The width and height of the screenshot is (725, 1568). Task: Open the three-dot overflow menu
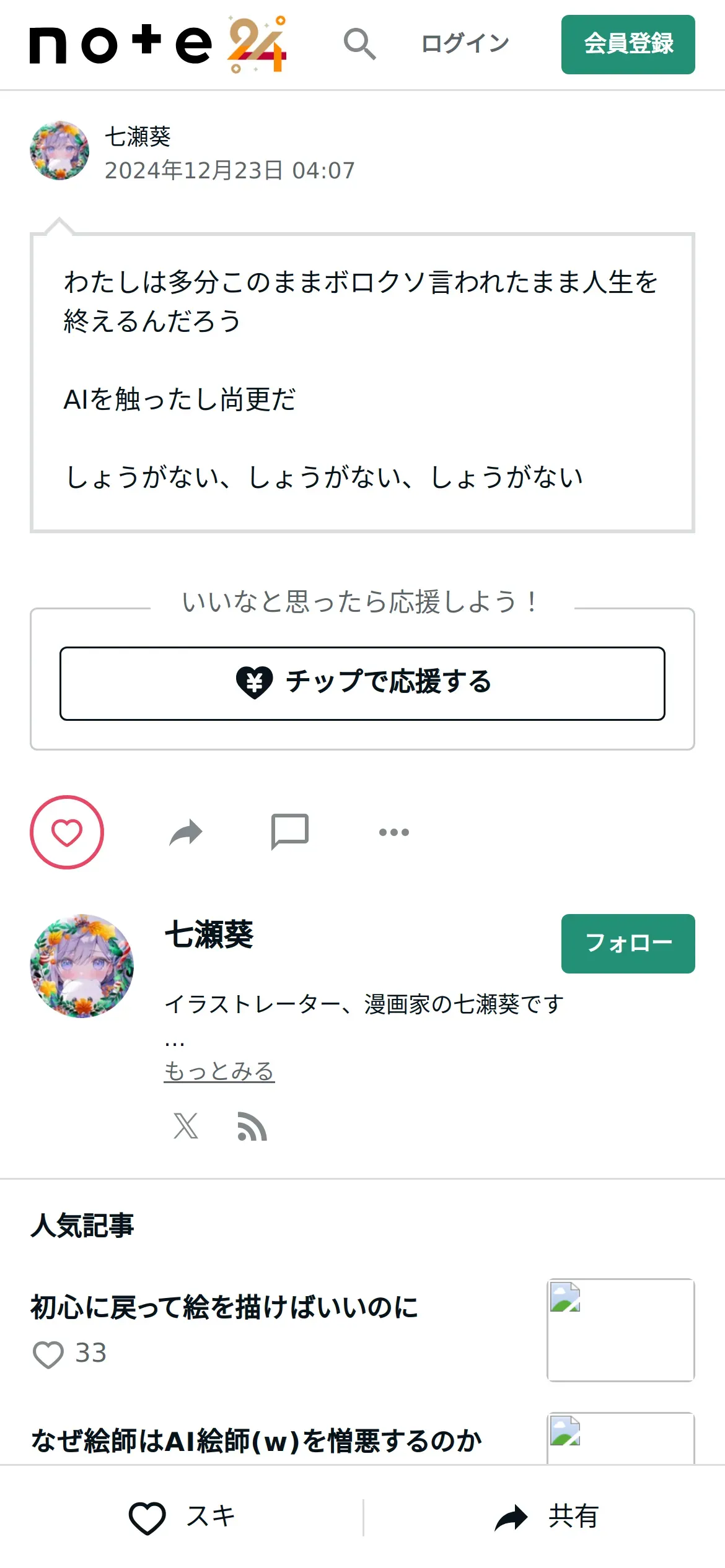pos(394,832)
